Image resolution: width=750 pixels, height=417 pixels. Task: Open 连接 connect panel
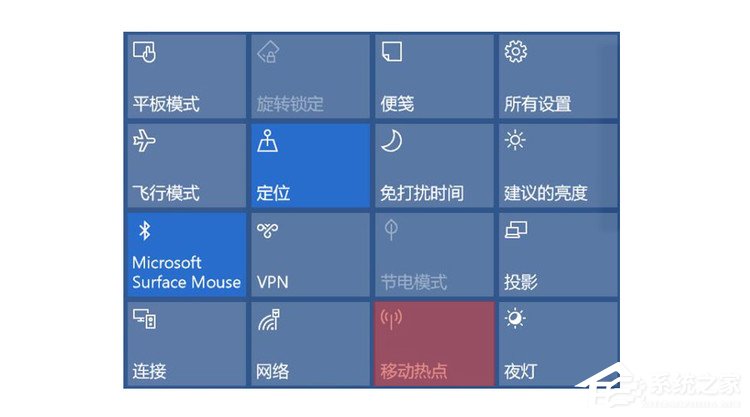(x=186, y=343)
